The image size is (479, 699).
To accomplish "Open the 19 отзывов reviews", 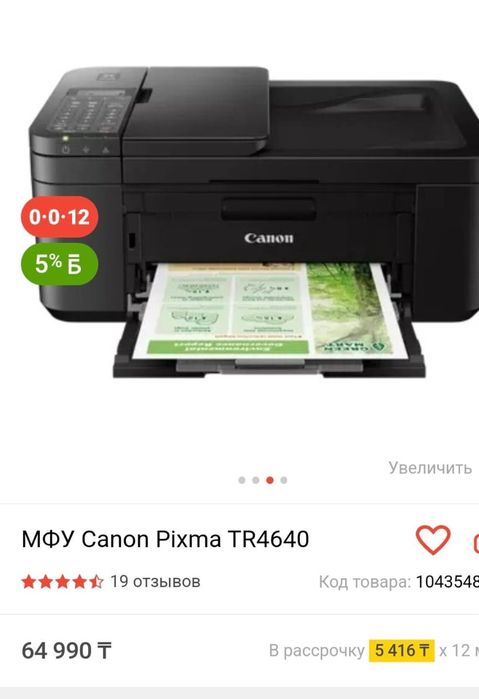I will tap(155, 581).
